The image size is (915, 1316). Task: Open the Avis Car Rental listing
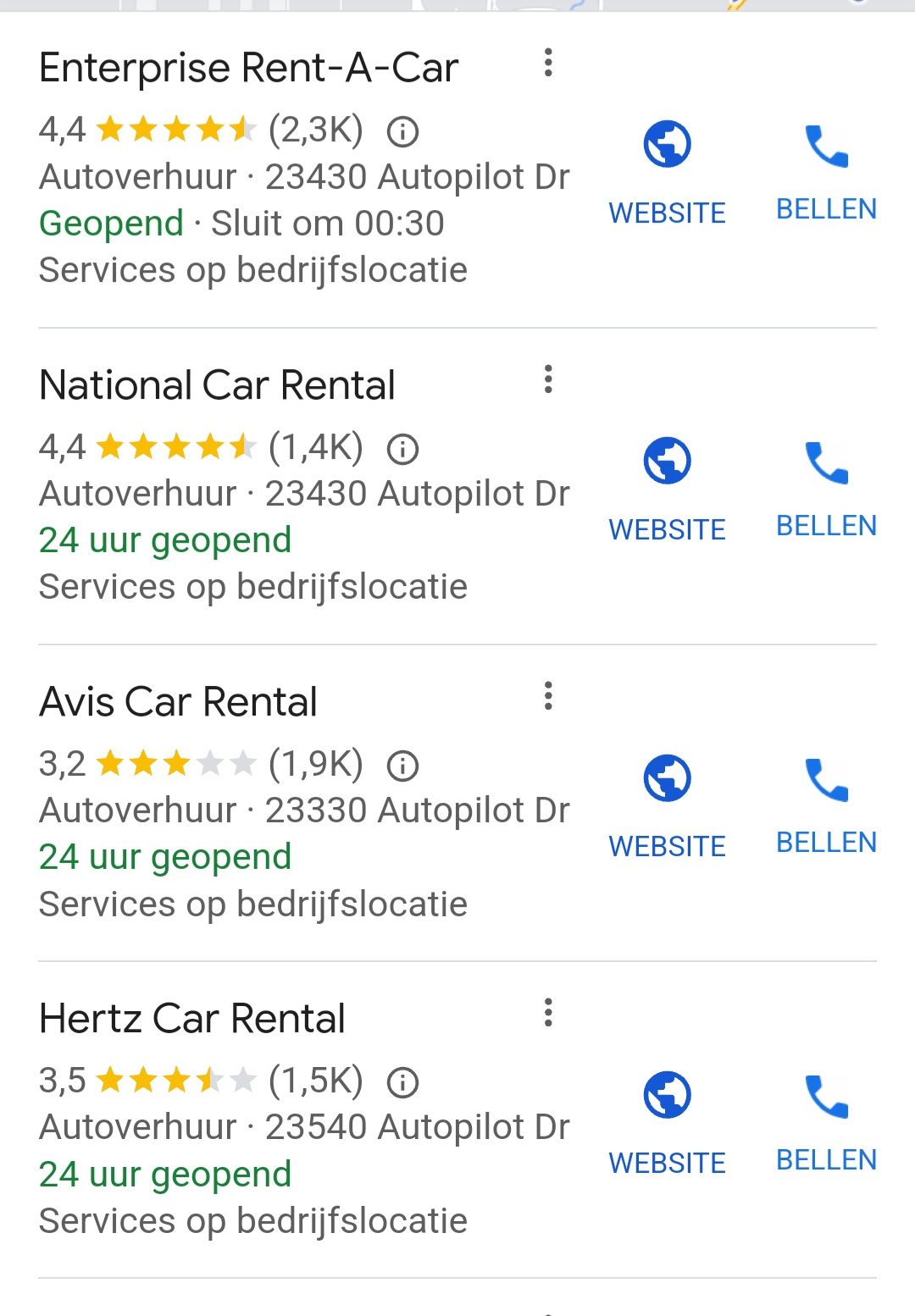point(178,702)
